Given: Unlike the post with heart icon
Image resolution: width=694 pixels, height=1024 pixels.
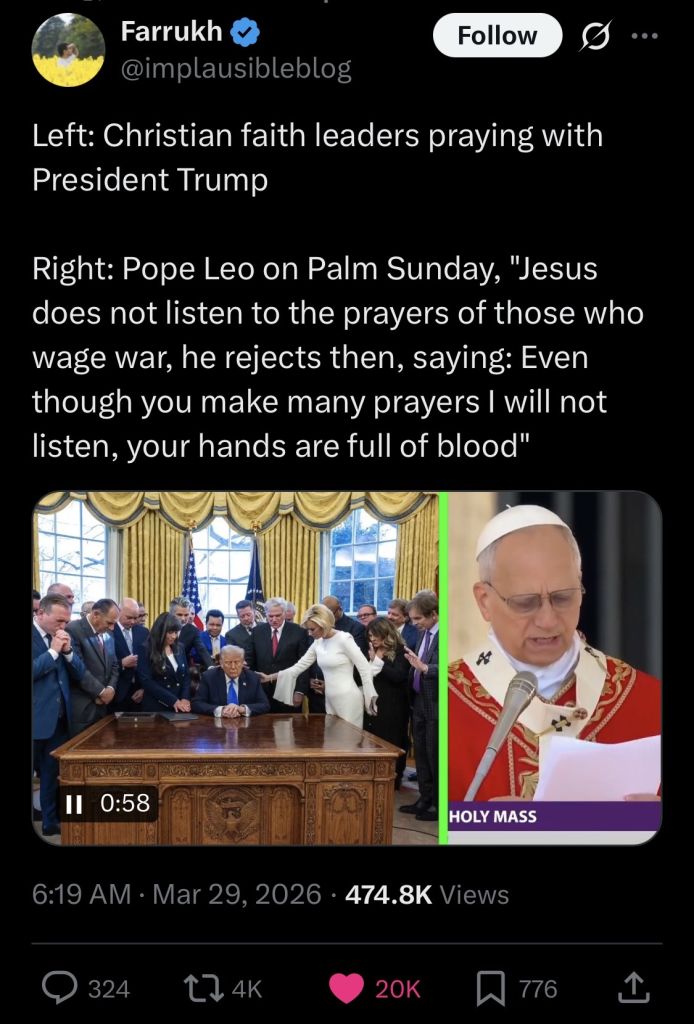Looking at the screenshot, I should (x=347, y=988).
